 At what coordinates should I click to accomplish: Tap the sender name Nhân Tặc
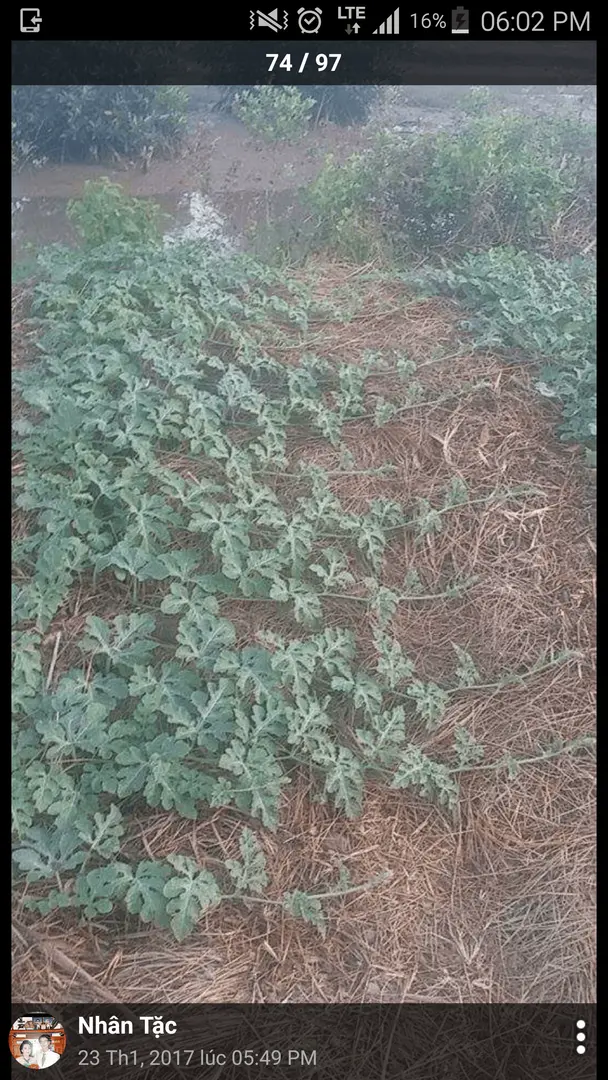pyautogui.click(x=127, y=1025)
